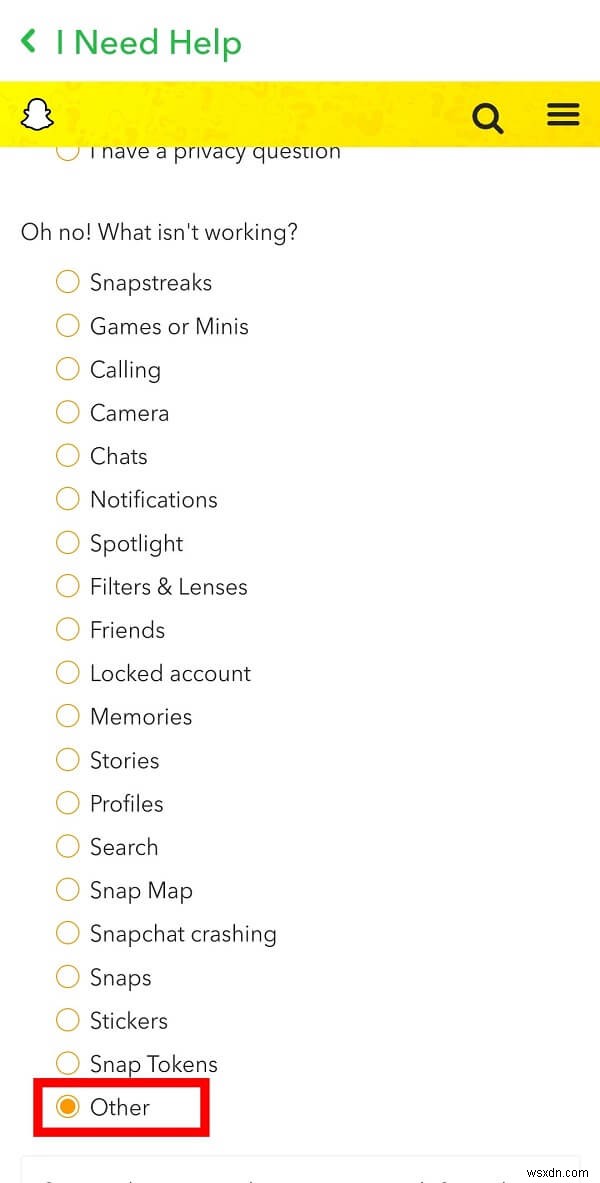
Task: Go back from I Need Help
Action: tap(29, 42)
